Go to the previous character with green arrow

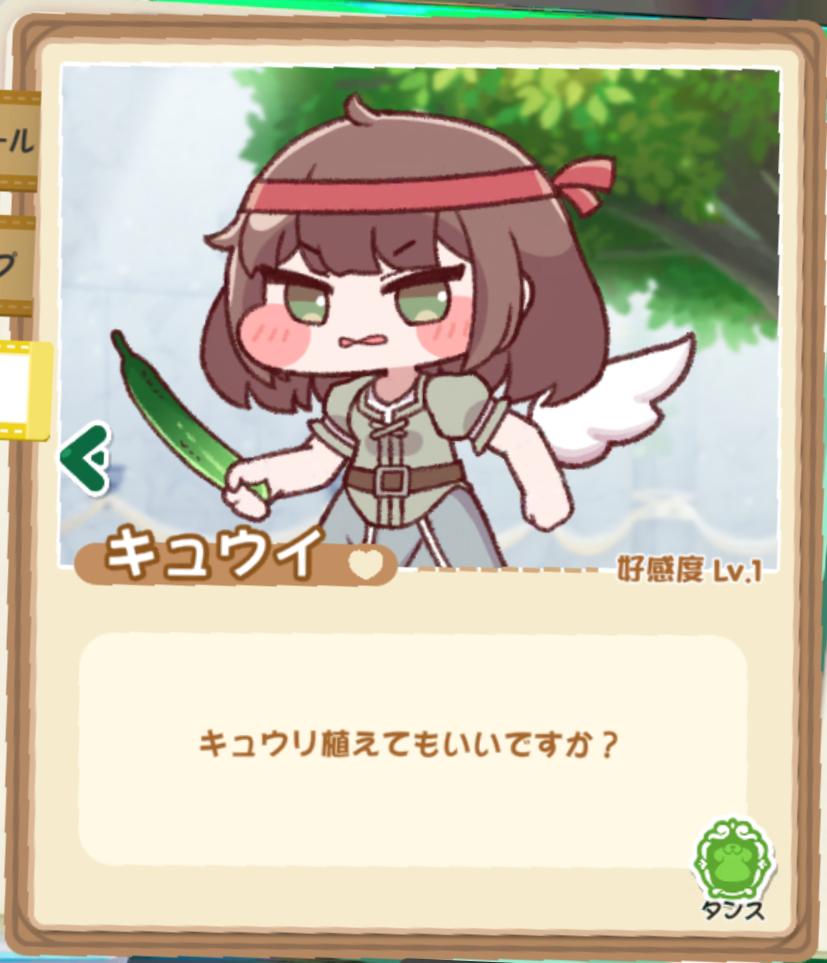point(85,460)
